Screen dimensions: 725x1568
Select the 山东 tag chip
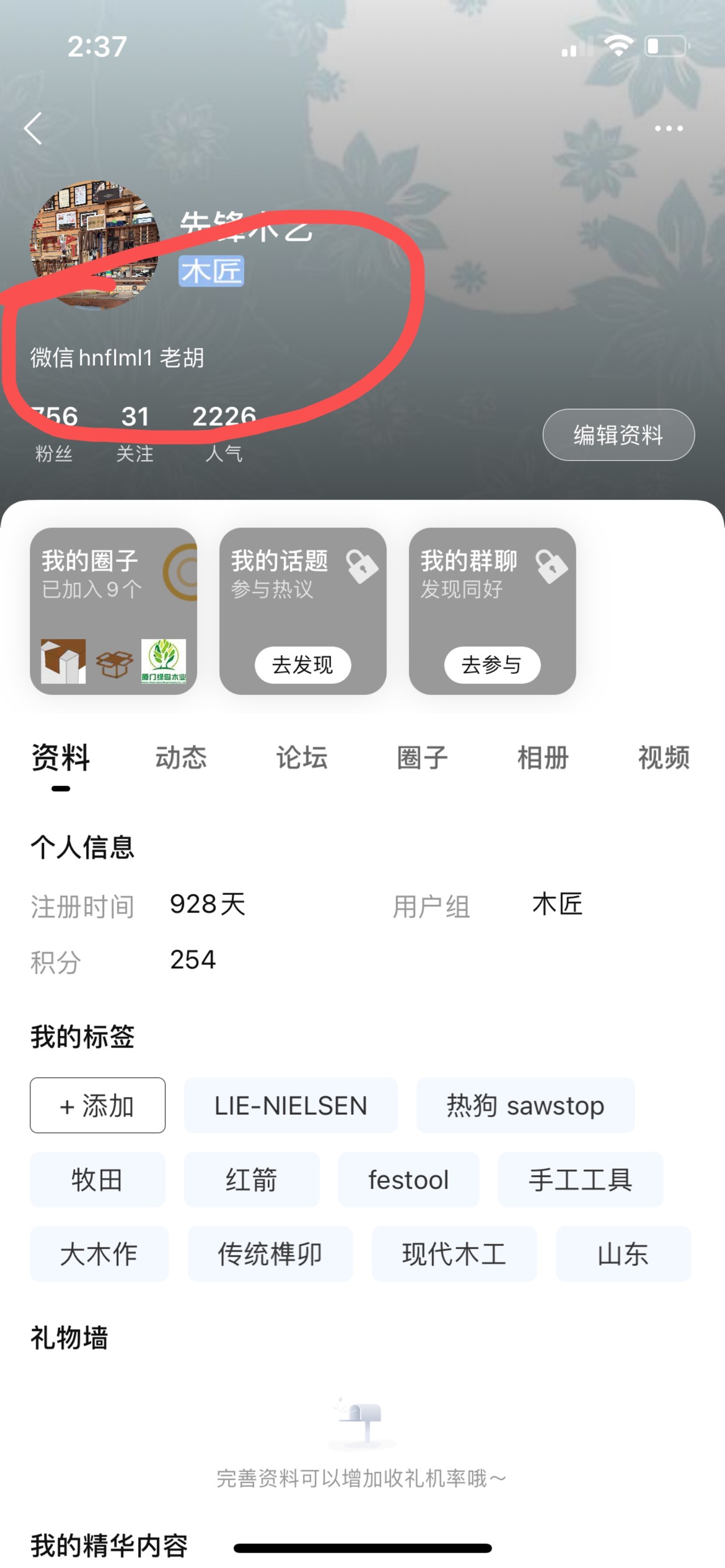pyautogui.click(x=623, y=1254)
